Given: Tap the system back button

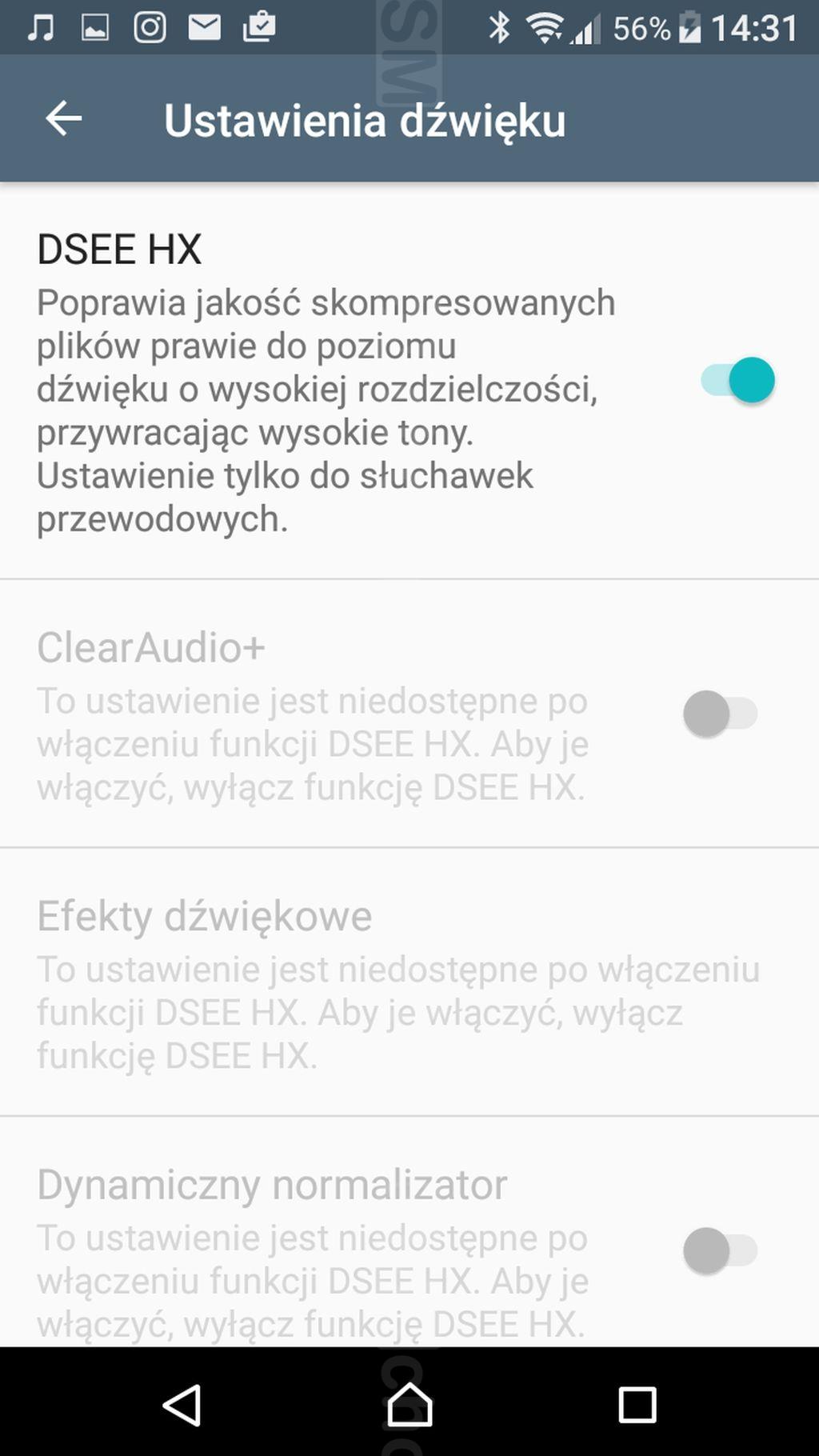Looking at the screenshot, I should click(x=182, y=1404).
